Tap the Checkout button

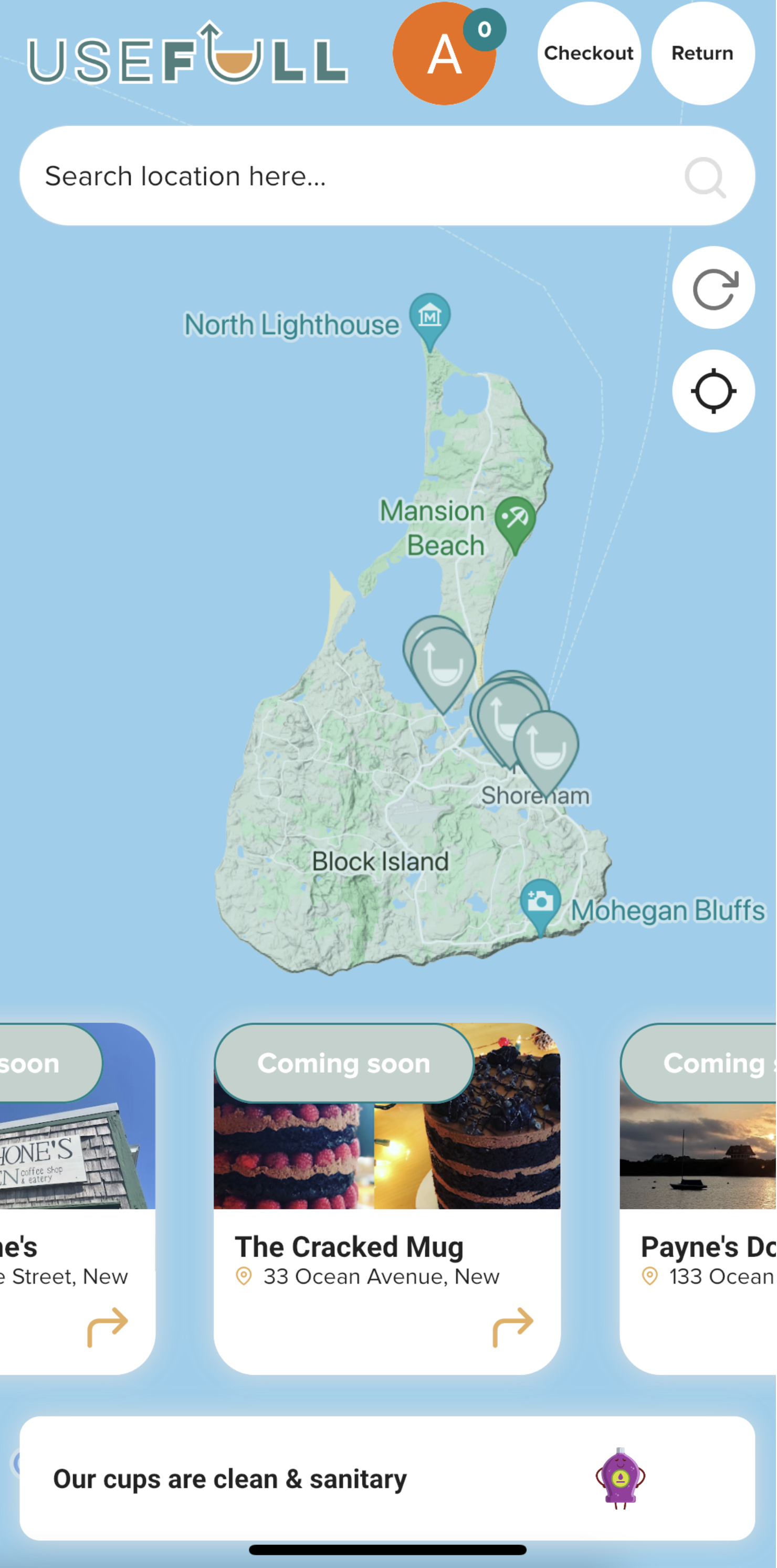588,54
